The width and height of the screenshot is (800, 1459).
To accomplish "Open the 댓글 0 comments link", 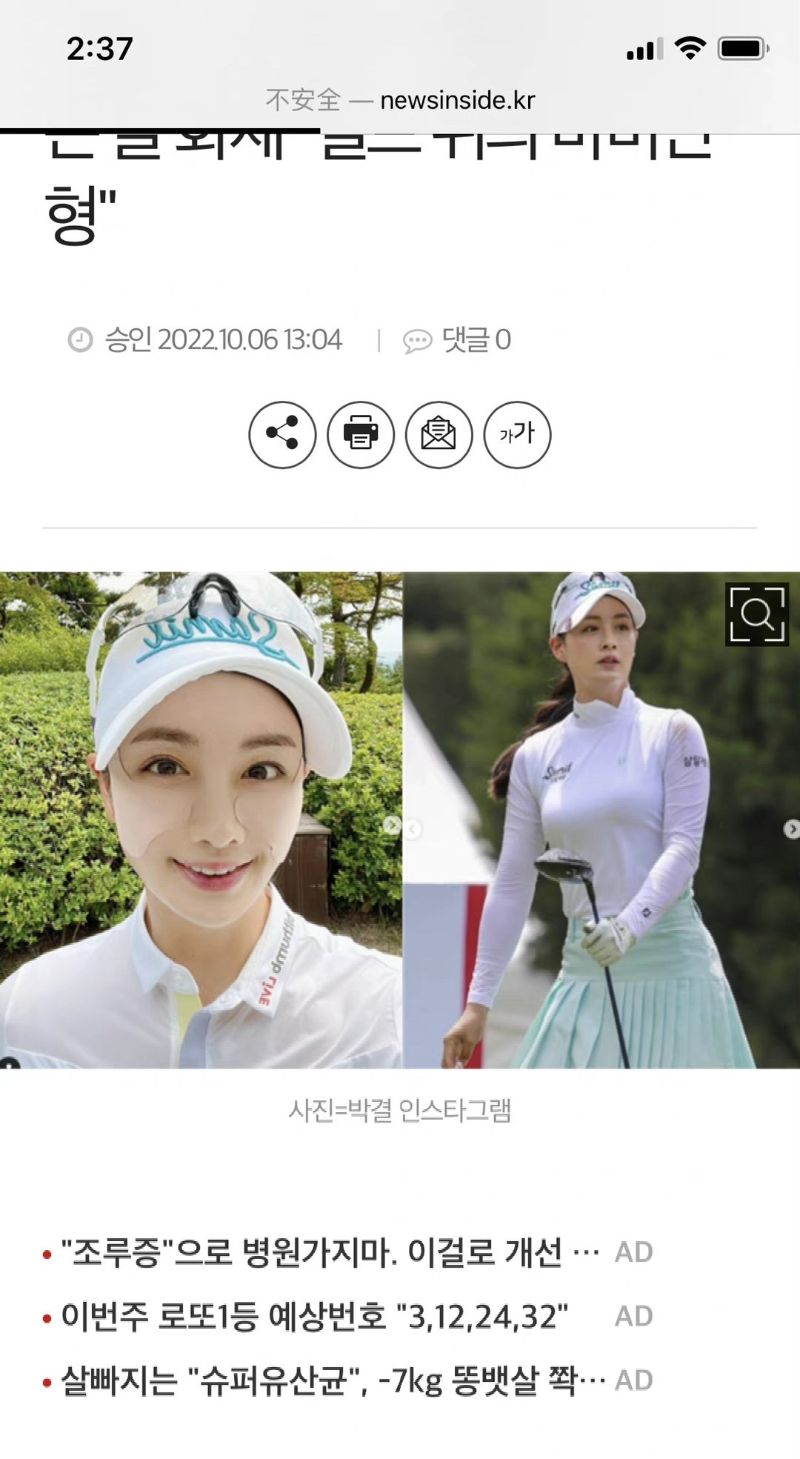I will pyautogui.click(x=458, y=340).
